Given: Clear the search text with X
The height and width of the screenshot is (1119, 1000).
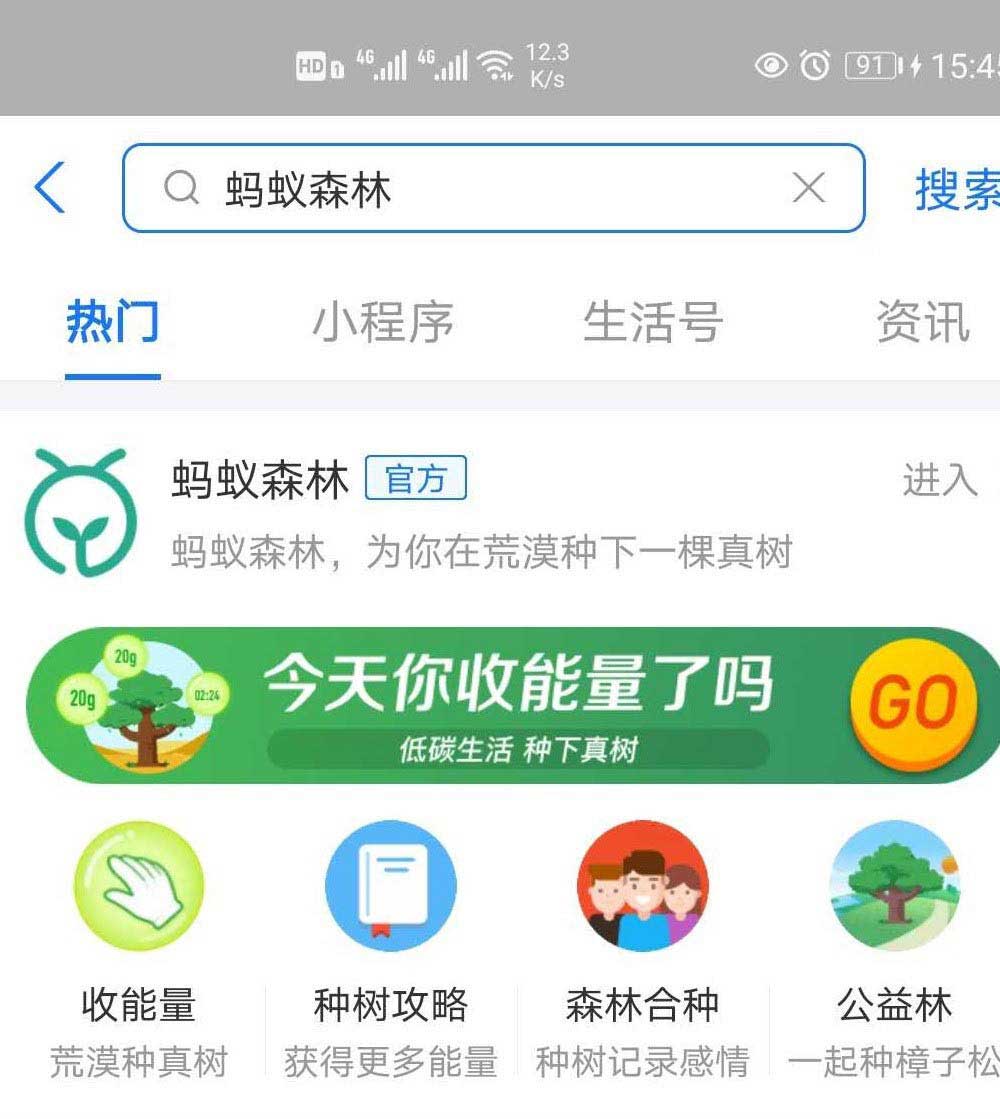Looking at the screenshot, I should (808, 187).
